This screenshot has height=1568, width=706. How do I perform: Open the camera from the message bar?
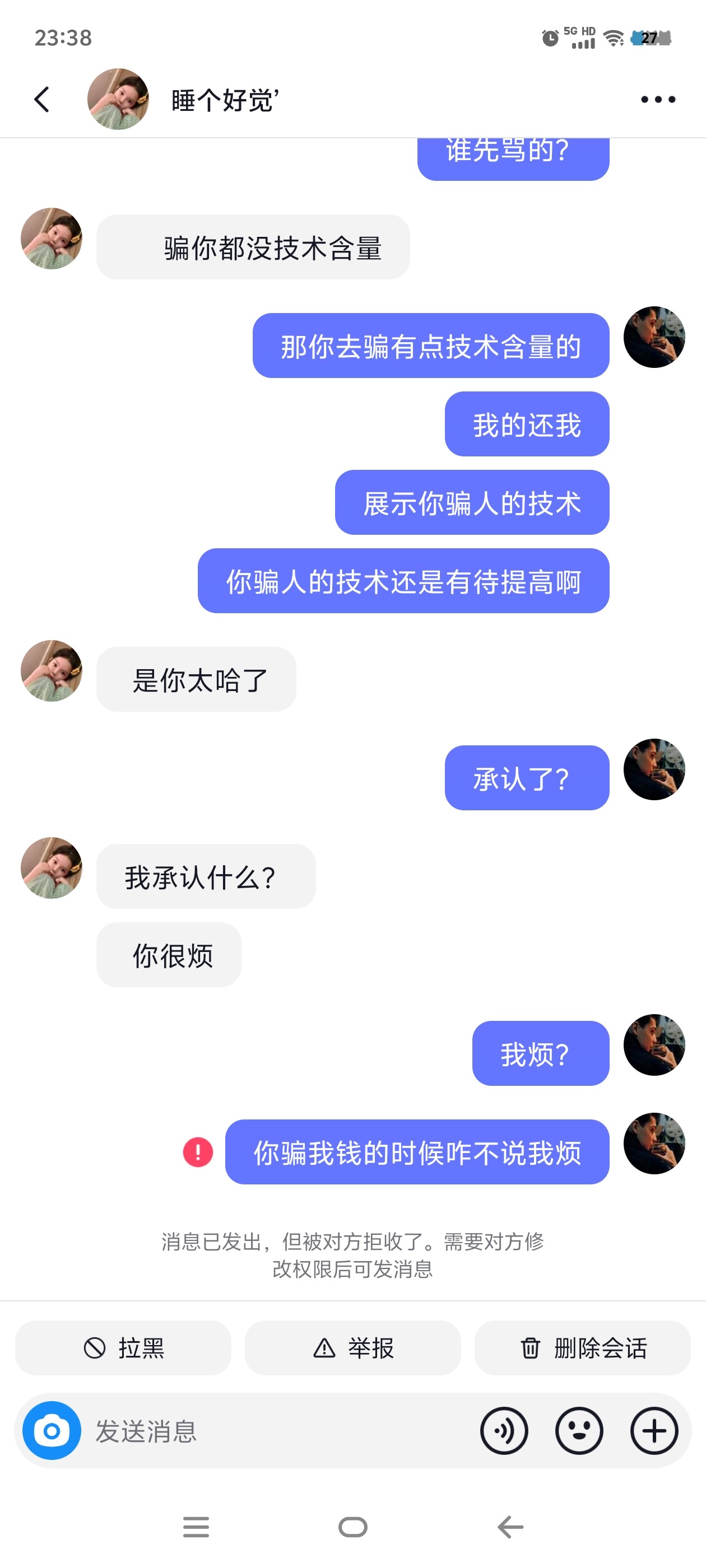point(52,1430)
